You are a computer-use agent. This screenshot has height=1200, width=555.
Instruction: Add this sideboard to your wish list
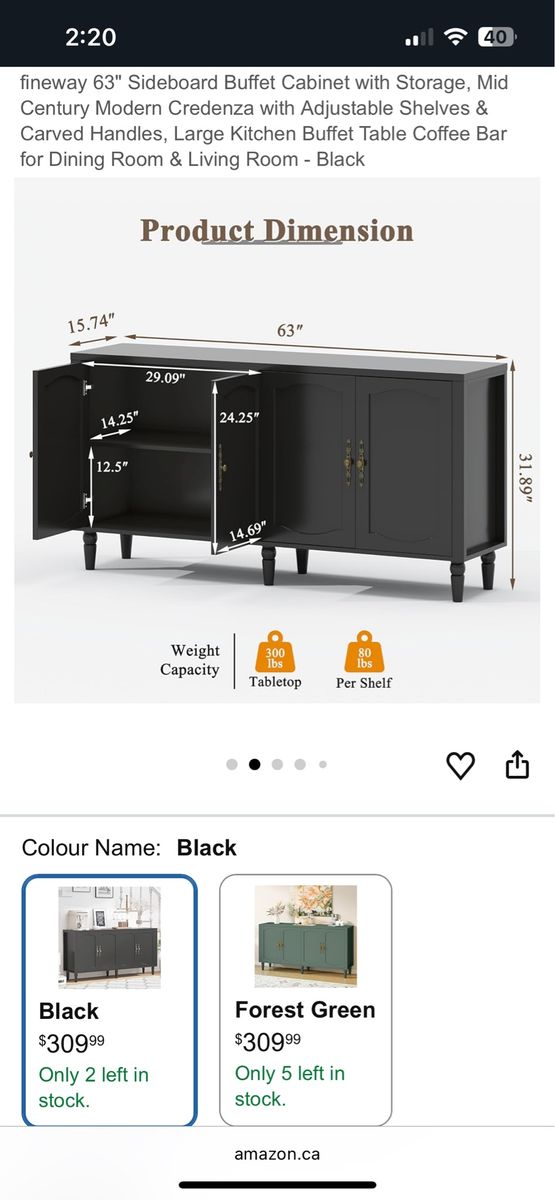click(x=460, y=766)
